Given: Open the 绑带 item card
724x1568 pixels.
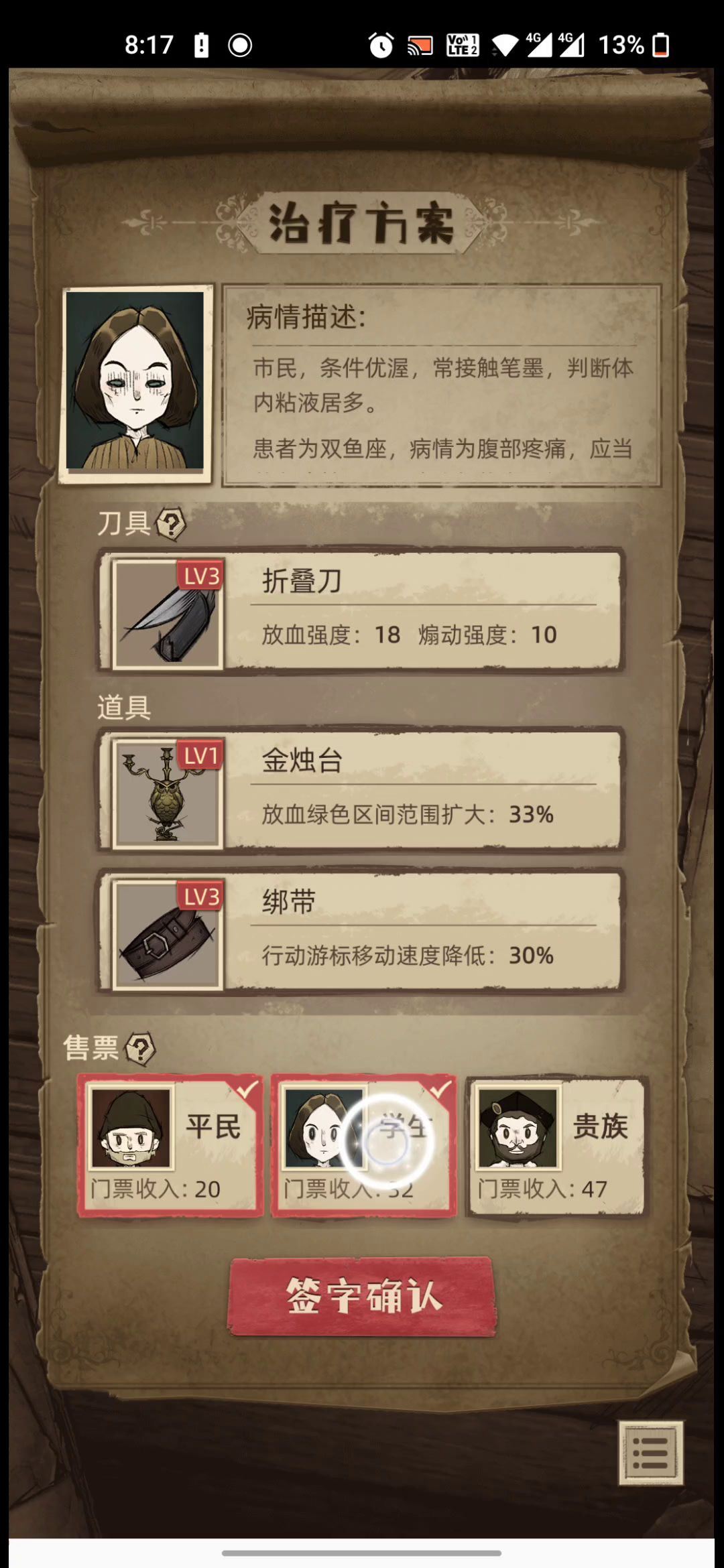Looking at the screenshot, I should [x=362, y=931].
